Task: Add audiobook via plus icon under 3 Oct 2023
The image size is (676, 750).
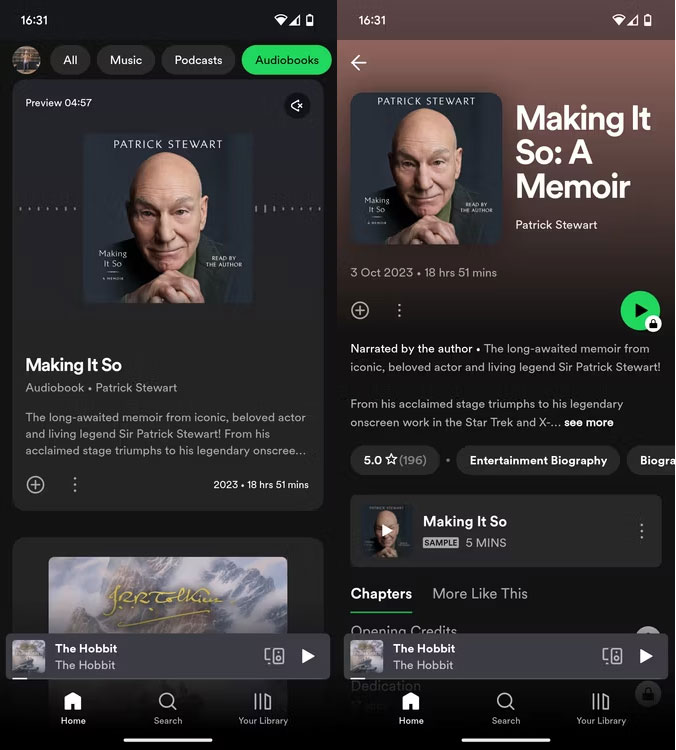Action: (360, 310)
